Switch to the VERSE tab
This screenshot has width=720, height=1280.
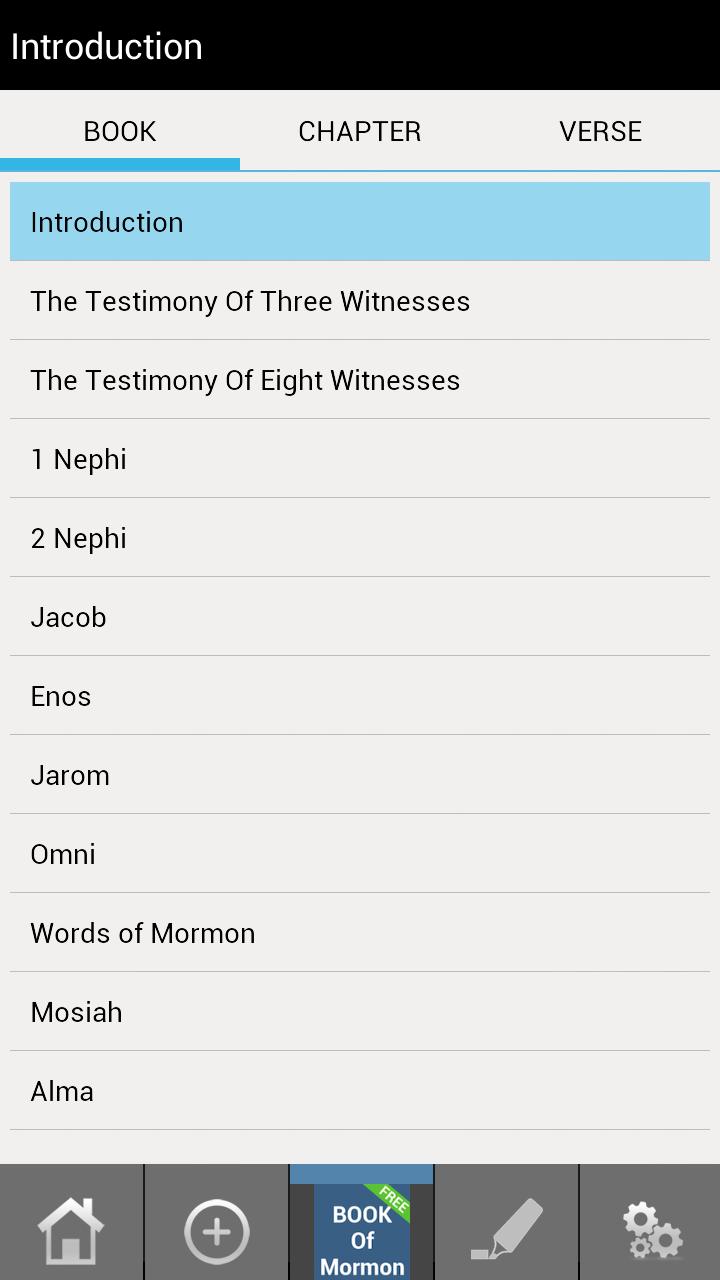pos(600,131)
